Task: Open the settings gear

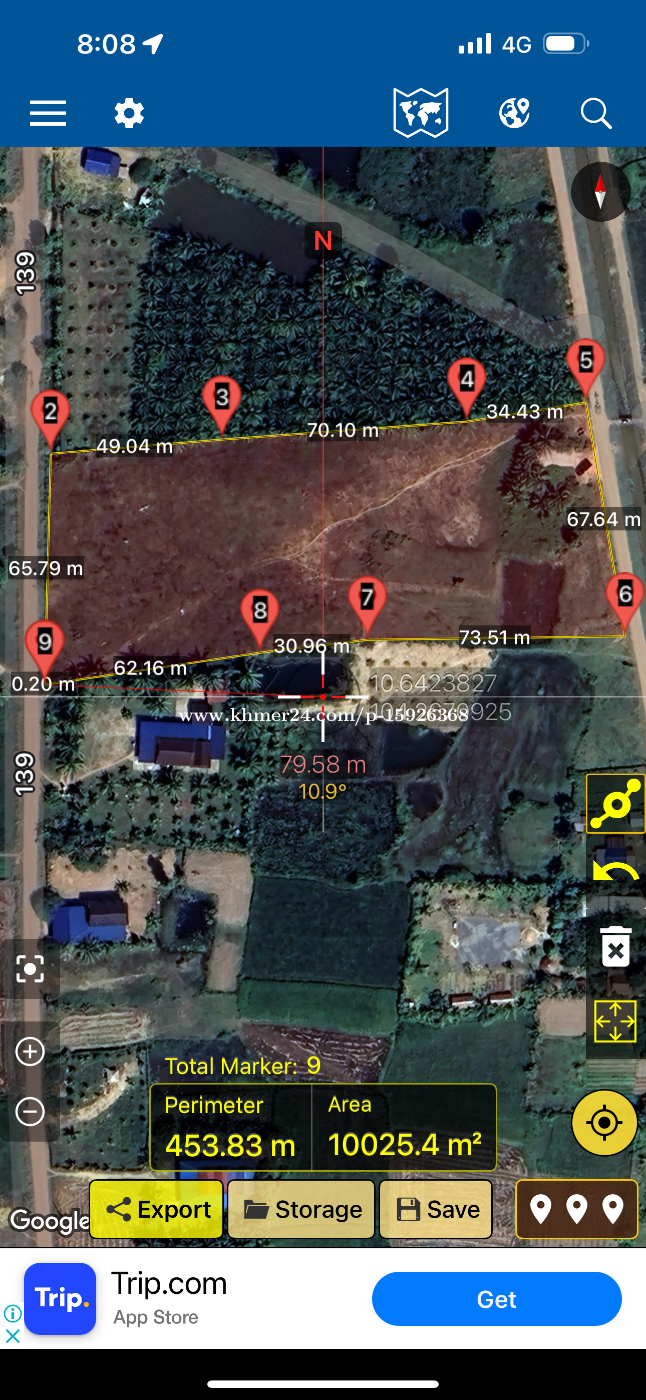Action: (x=129, y=113)
